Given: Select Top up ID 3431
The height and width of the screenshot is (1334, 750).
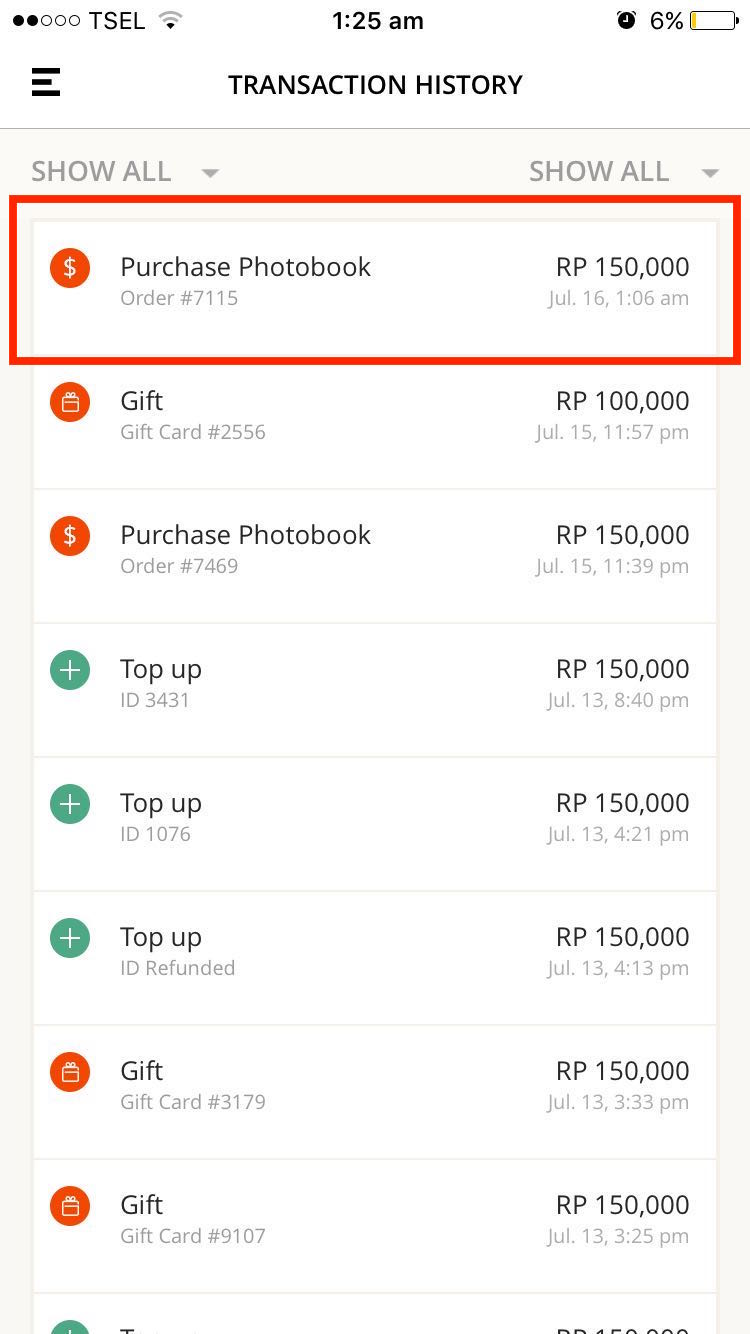Looking at the screenshot, I should click(375, 690).
